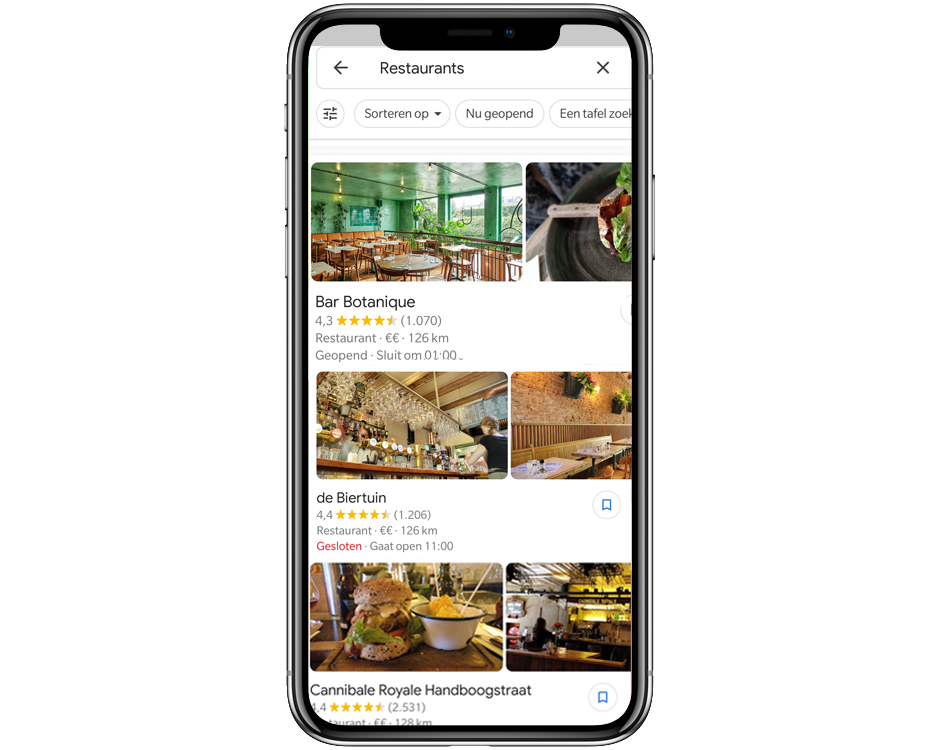940x750 pixels.
Task: Open the Cannibale Royale Handboogstraat listing
Action: point(421,690)
